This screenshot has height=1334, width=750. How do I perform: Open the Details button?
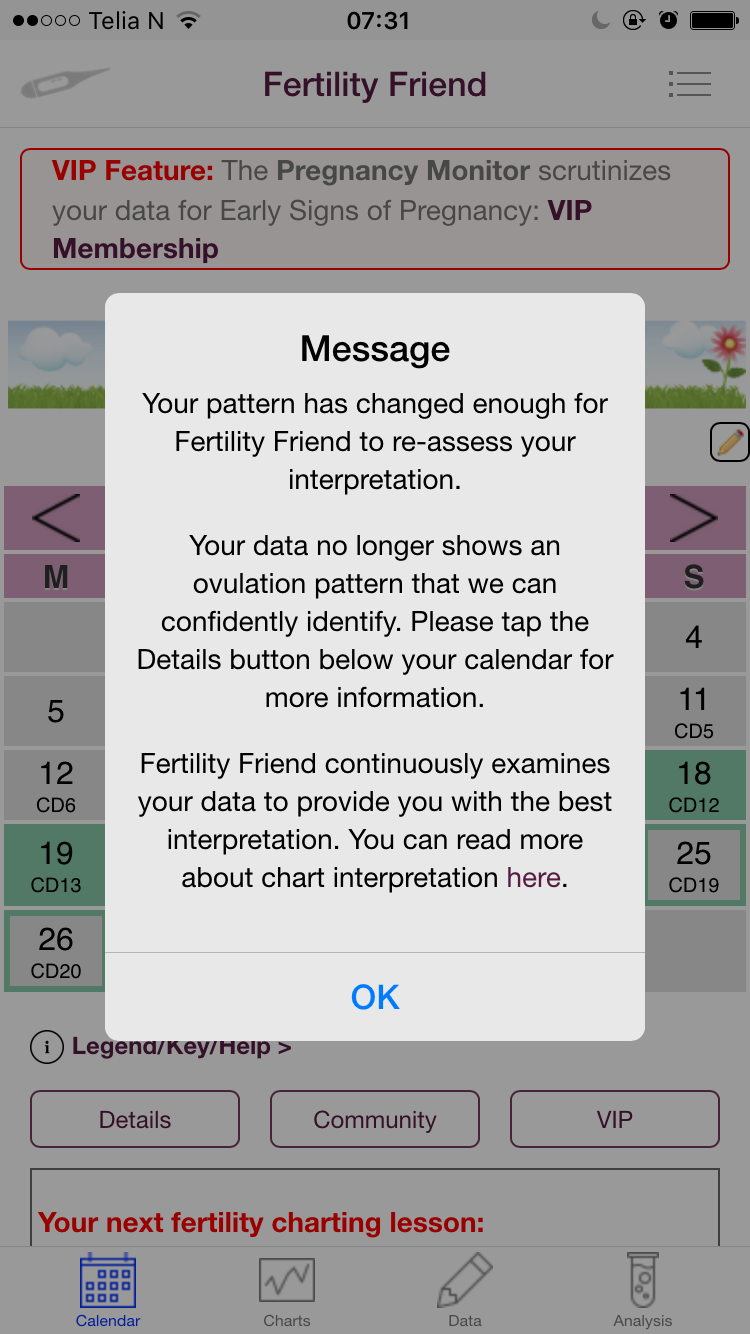(135, 1119)
